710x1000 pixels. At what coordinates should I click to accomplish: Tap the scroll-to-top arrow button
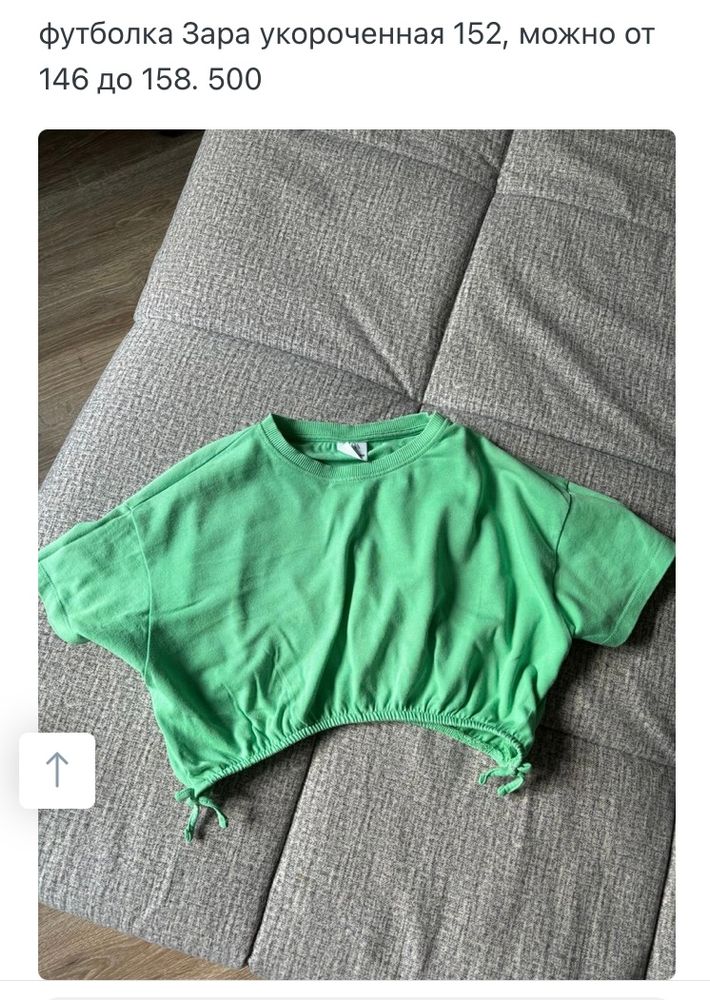tap(57, 770)
